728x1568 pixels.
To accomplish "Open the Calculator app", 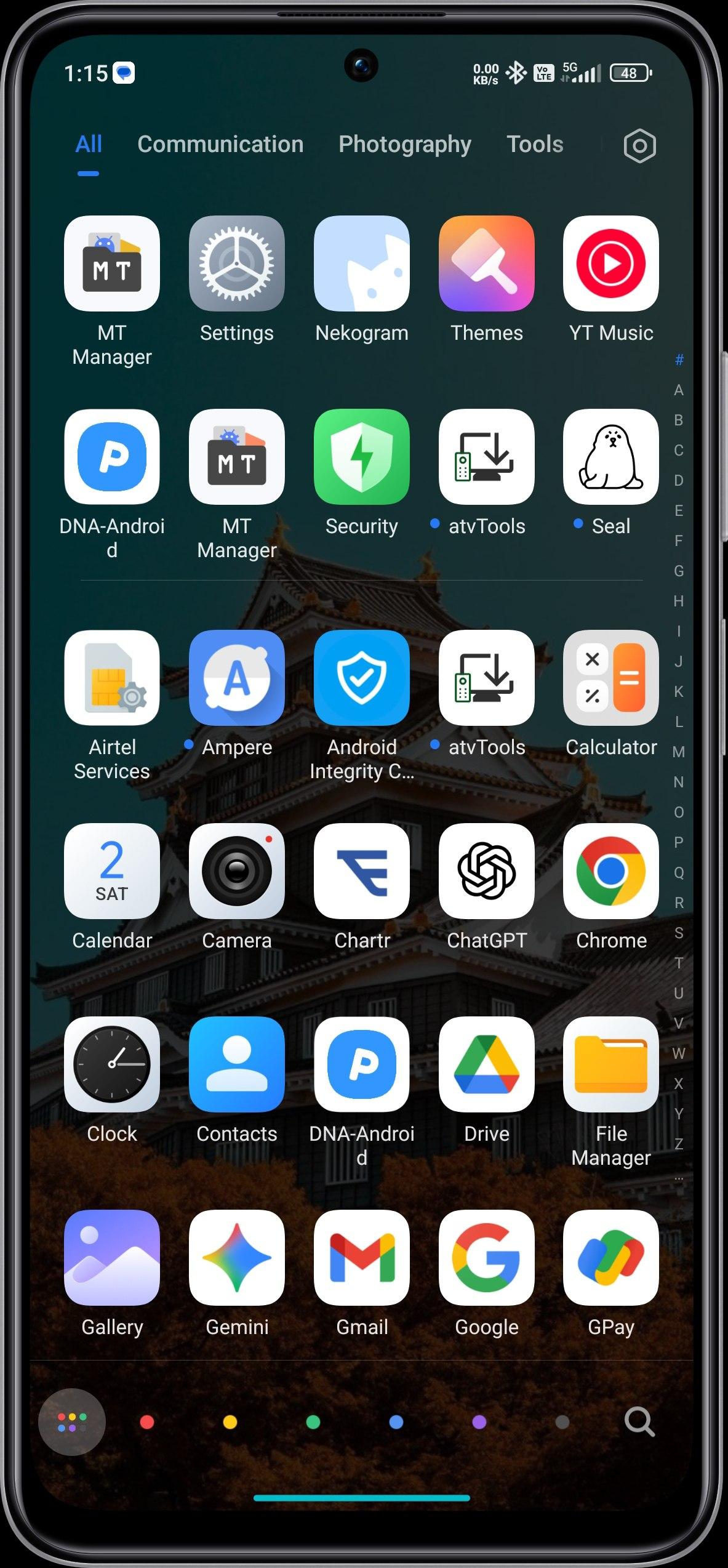I will (611, 678).
